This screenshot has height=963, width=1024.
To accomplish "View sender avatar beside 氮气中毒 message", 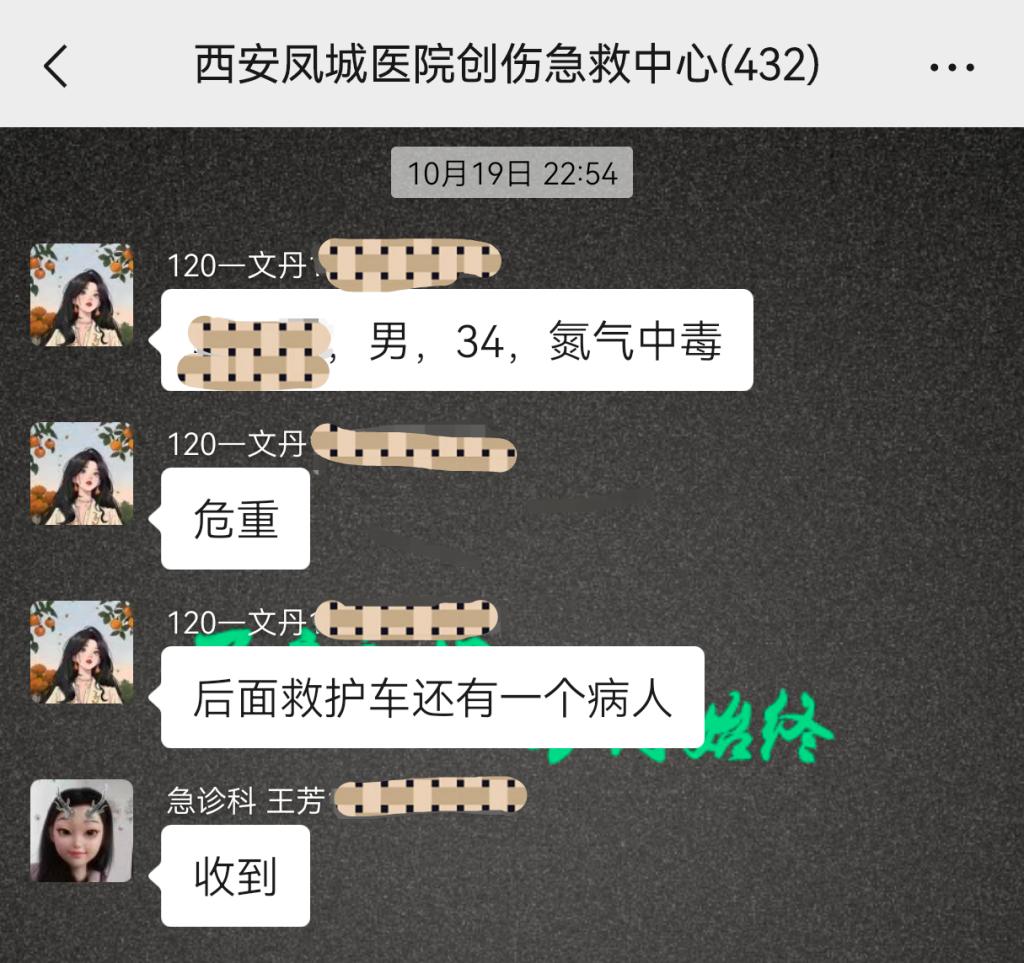I will pyautogui.click(x=81, y=295).
